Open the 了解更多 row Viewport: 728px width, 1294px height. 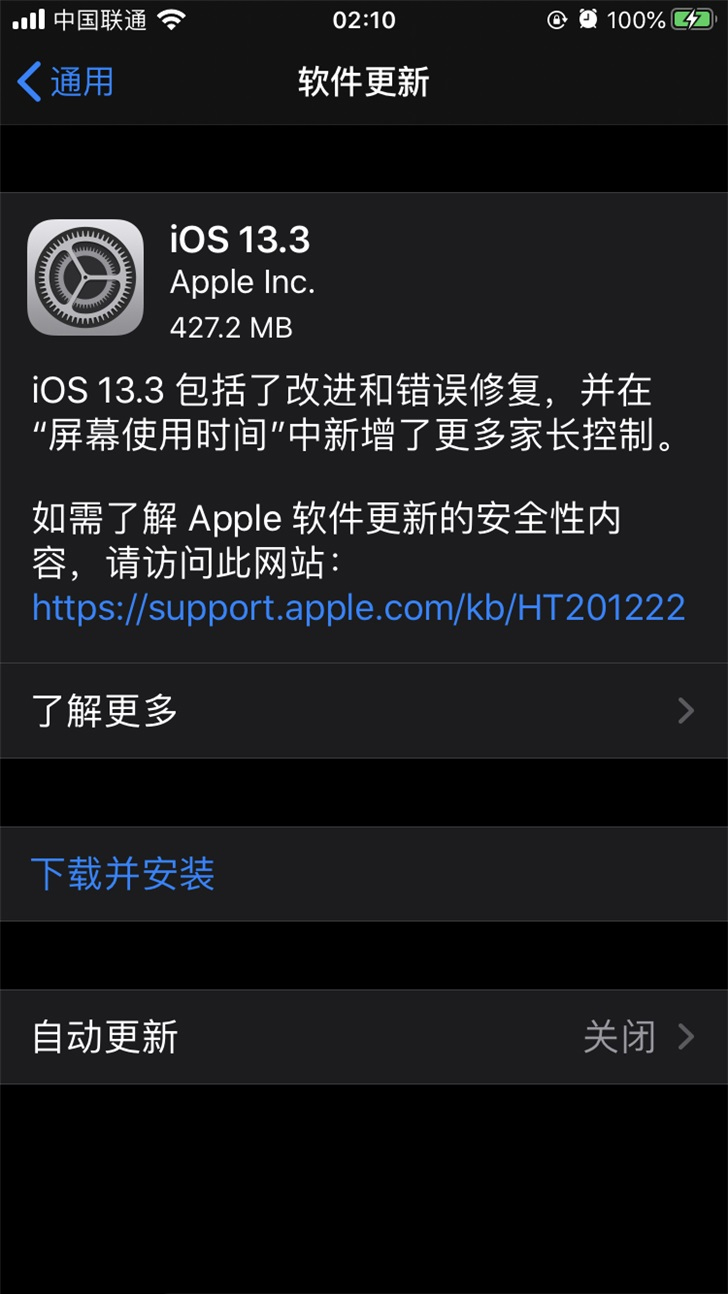click(364, 711)
